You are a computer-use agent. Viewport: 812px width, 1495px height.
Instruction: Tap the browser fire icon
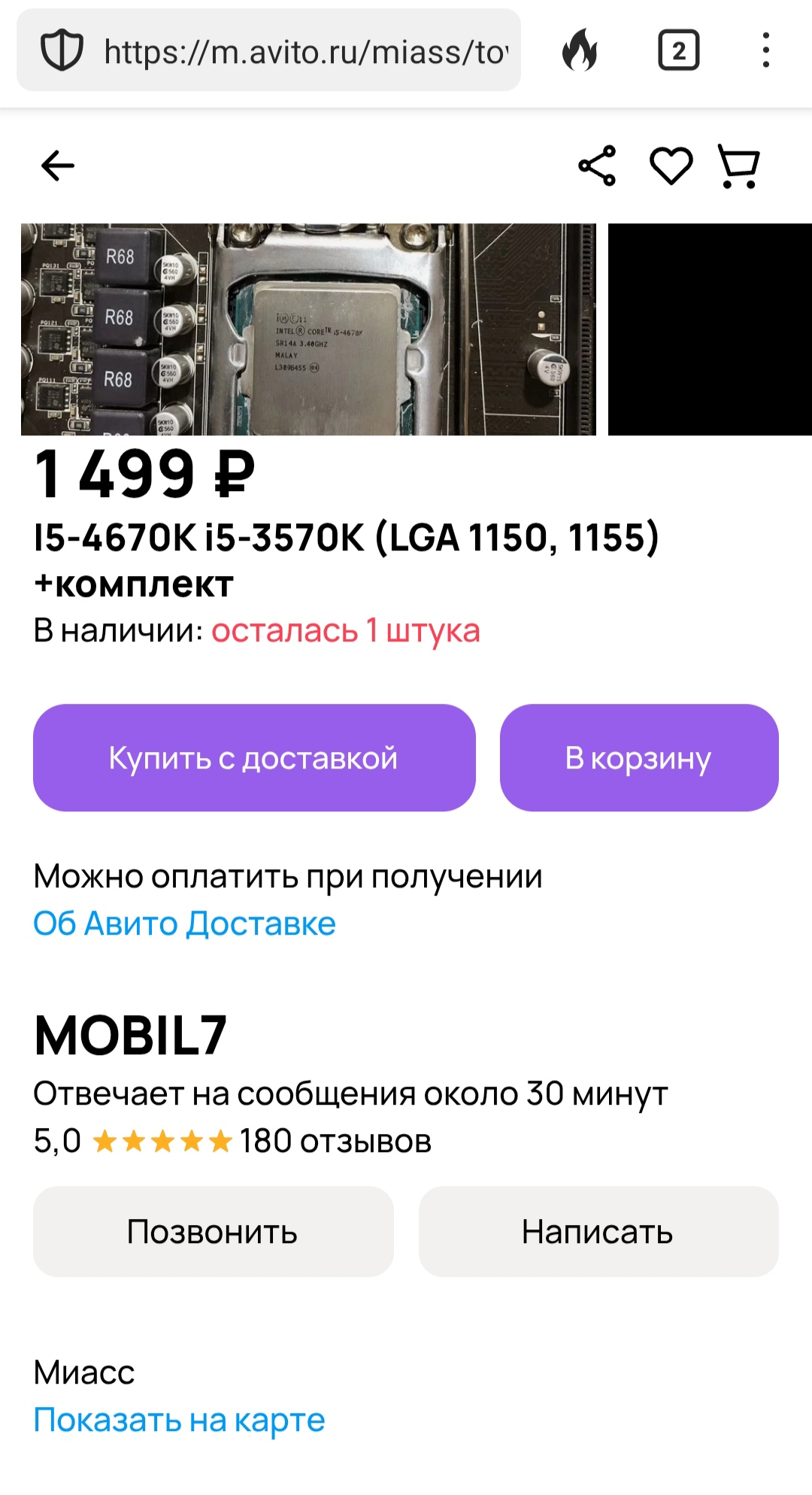click(580, 50)
